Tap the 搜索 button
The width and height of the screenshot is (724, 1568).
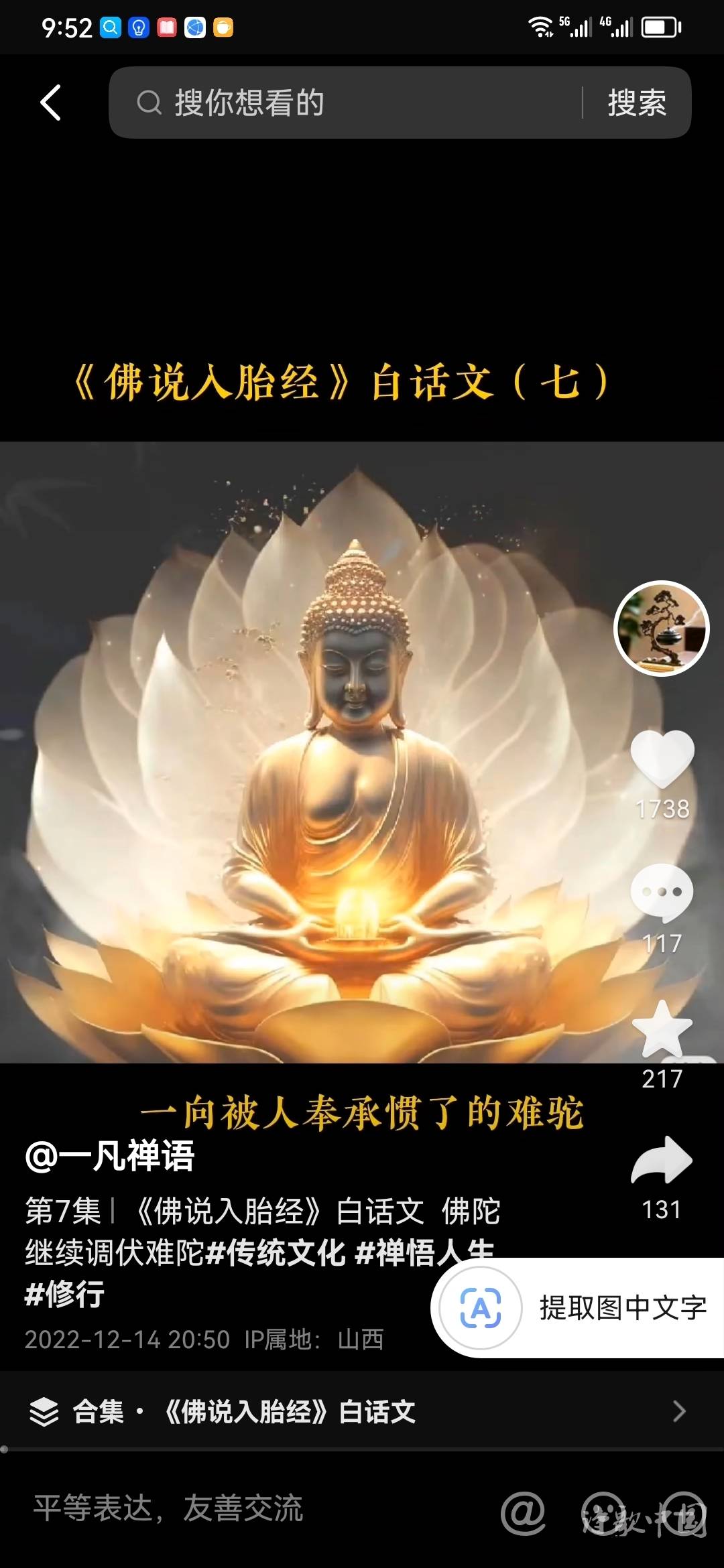click(636, 103)
